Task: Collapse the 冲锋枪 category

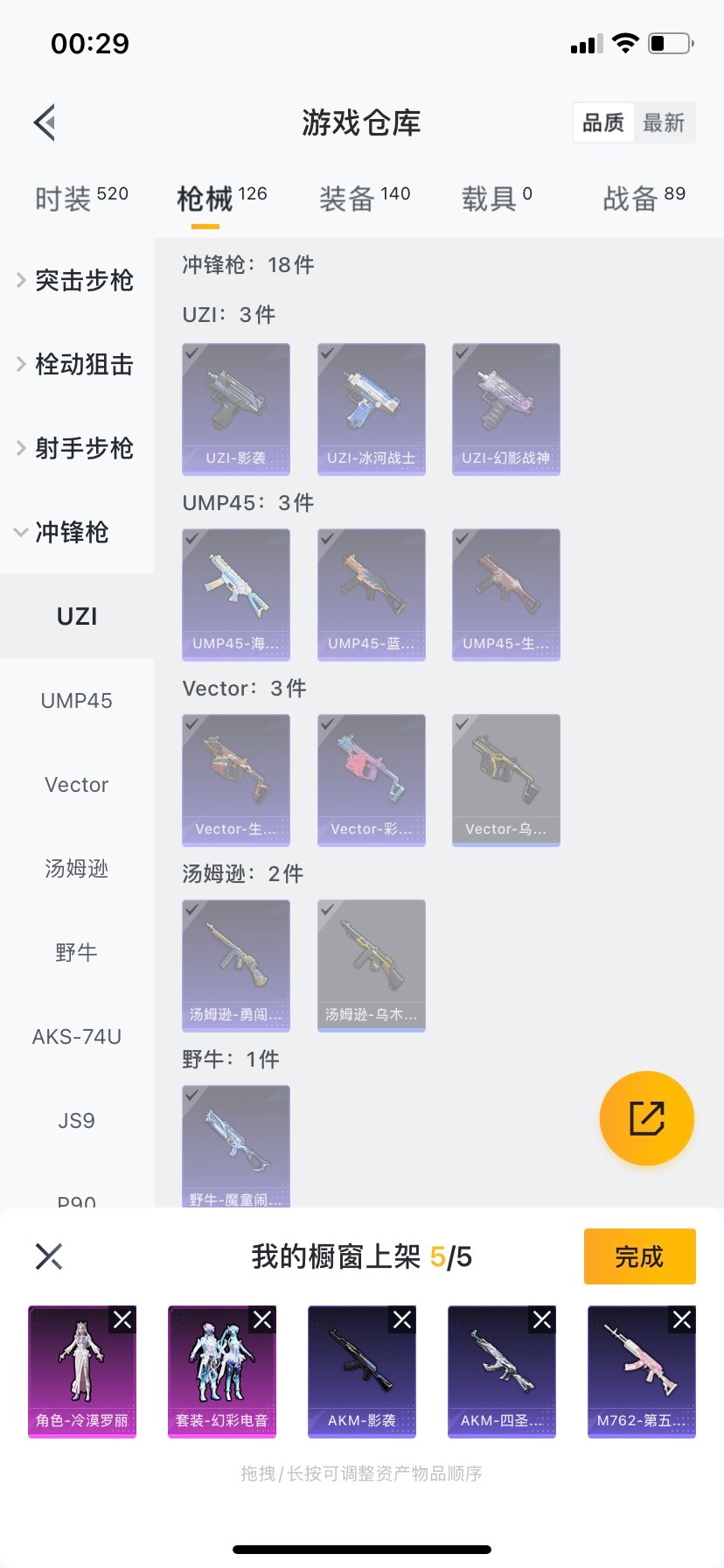Action: tap(70, 532)
